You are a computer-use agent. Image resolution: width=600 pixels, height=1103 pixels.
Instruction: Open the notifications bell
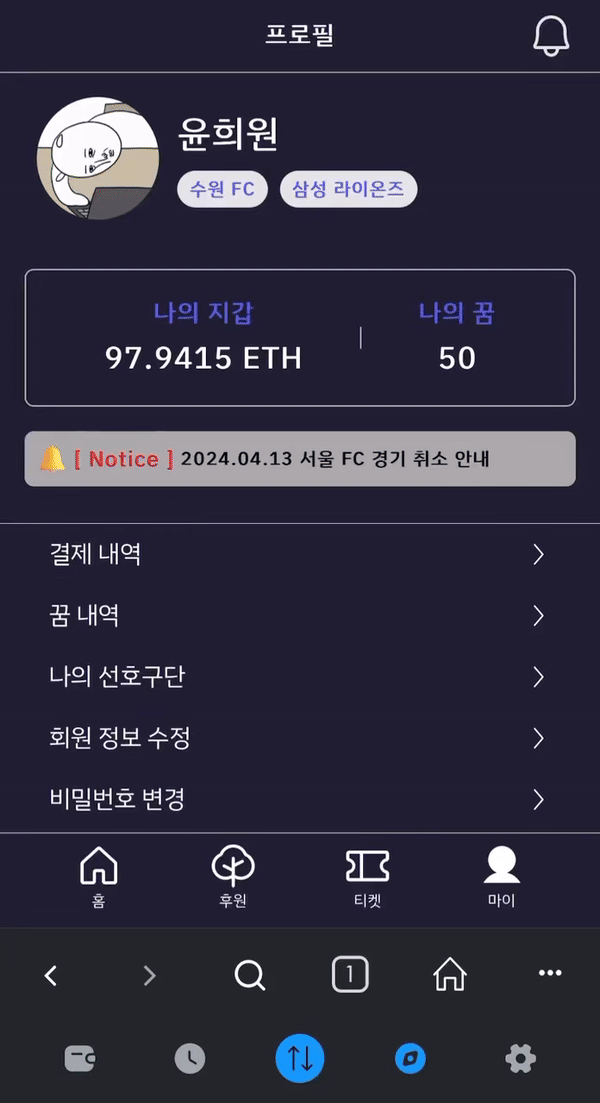click(x=550, y=35)
